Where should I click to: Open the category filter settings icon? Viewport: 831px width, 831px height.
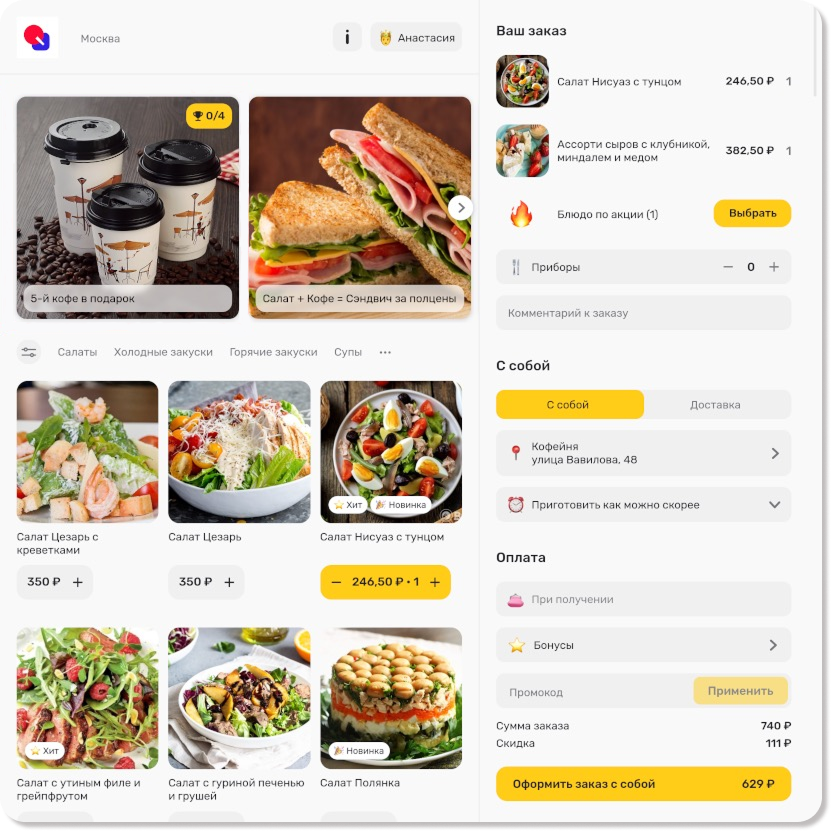tap(29, 352)
